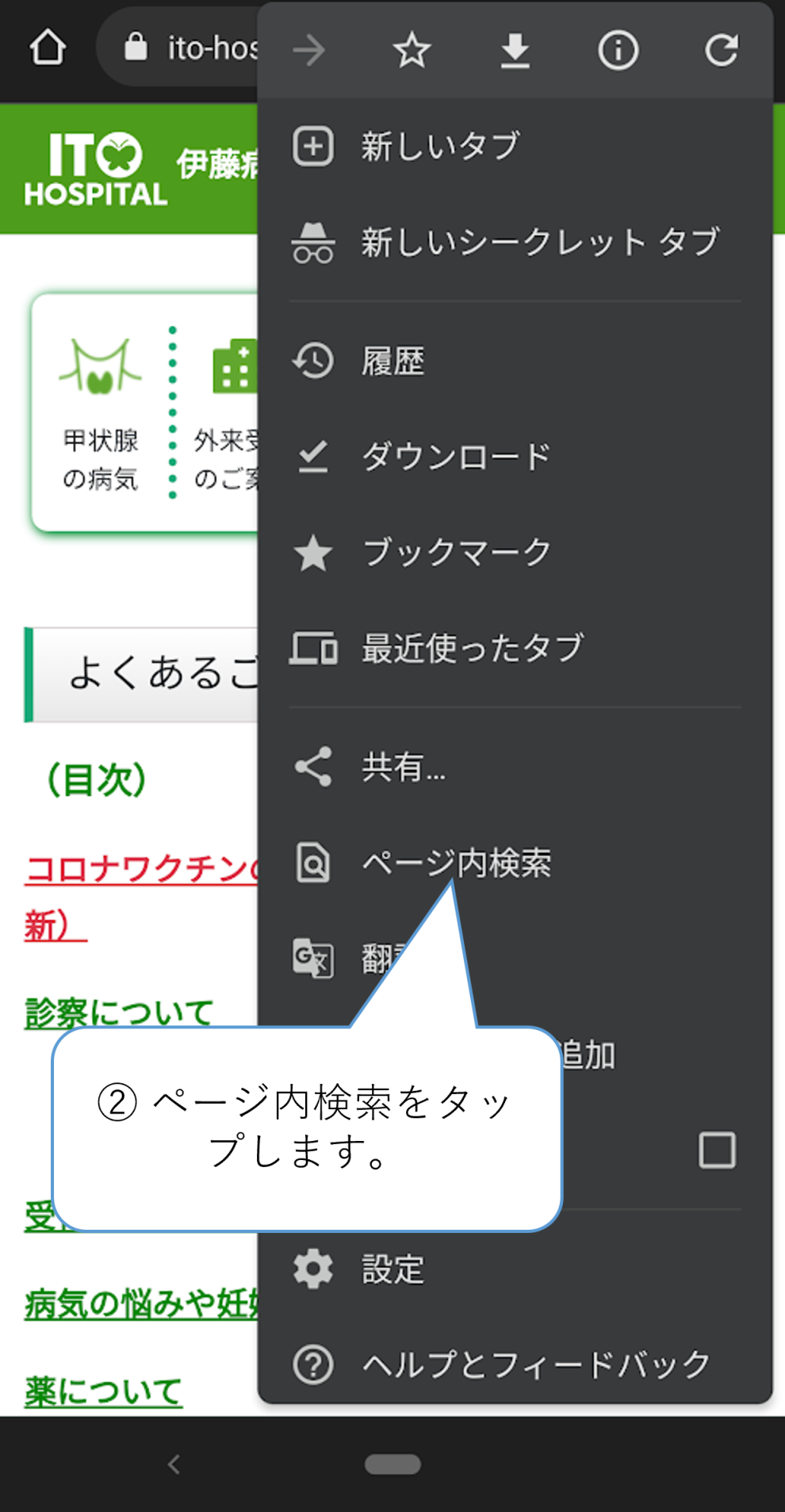Image resolution: width=785 pixels, height=1512 pixels.
Task: Tap the download page icon
Action: 515,52
